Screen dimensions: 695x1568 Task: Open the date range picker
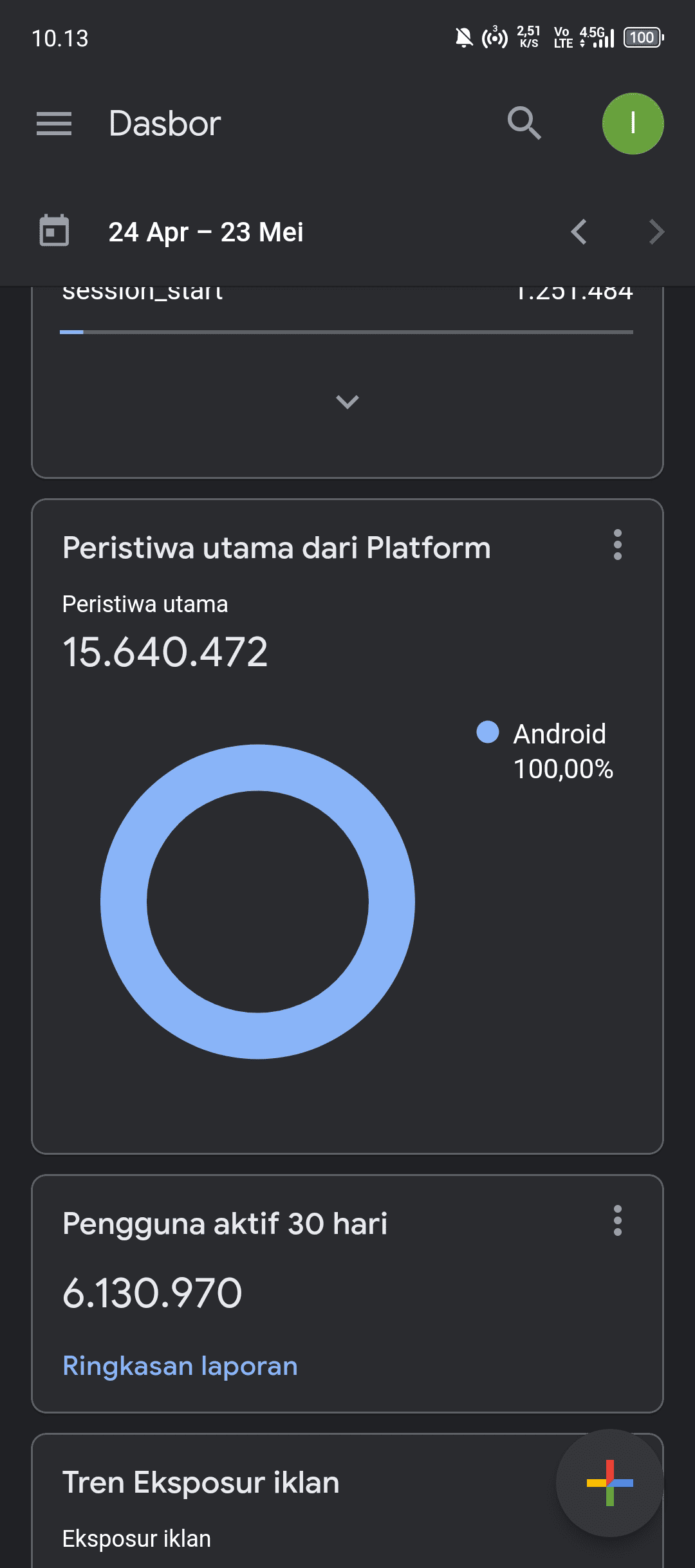[x=205, y=232]
